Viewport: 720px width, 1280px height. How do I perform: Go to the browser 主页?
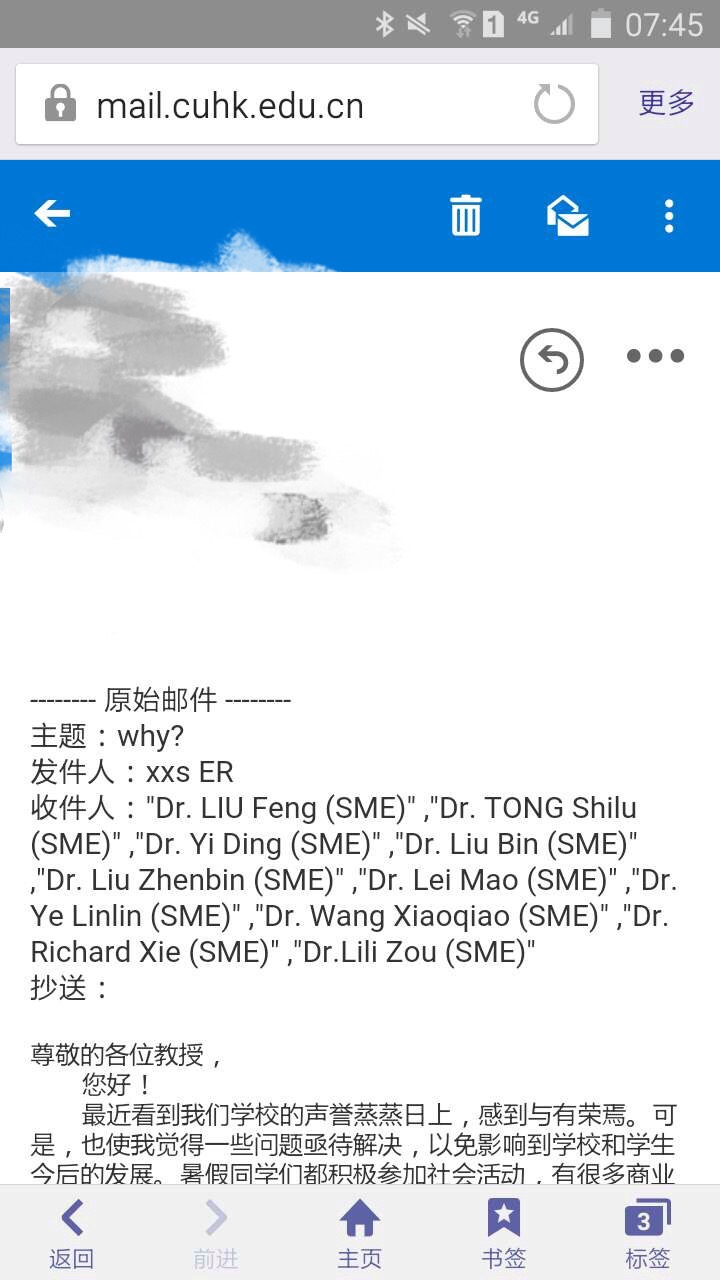359,1233
